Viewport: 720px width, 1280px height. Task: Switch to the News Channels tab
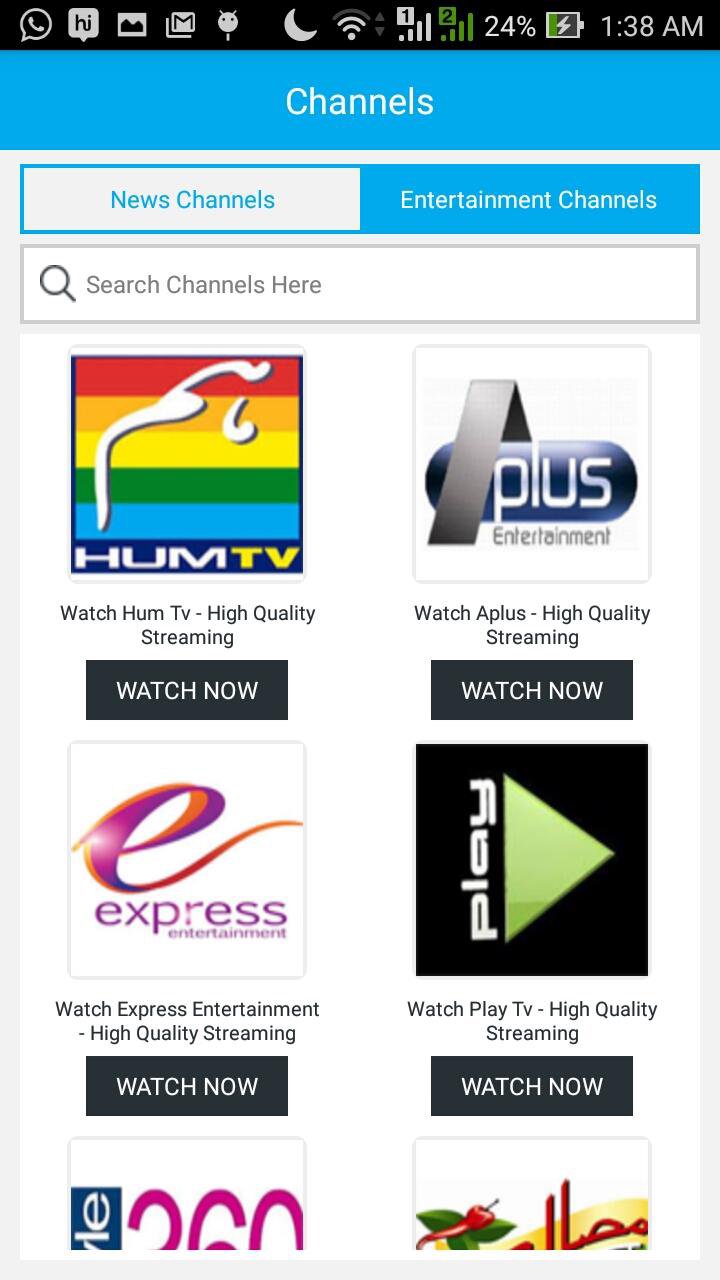191,199
